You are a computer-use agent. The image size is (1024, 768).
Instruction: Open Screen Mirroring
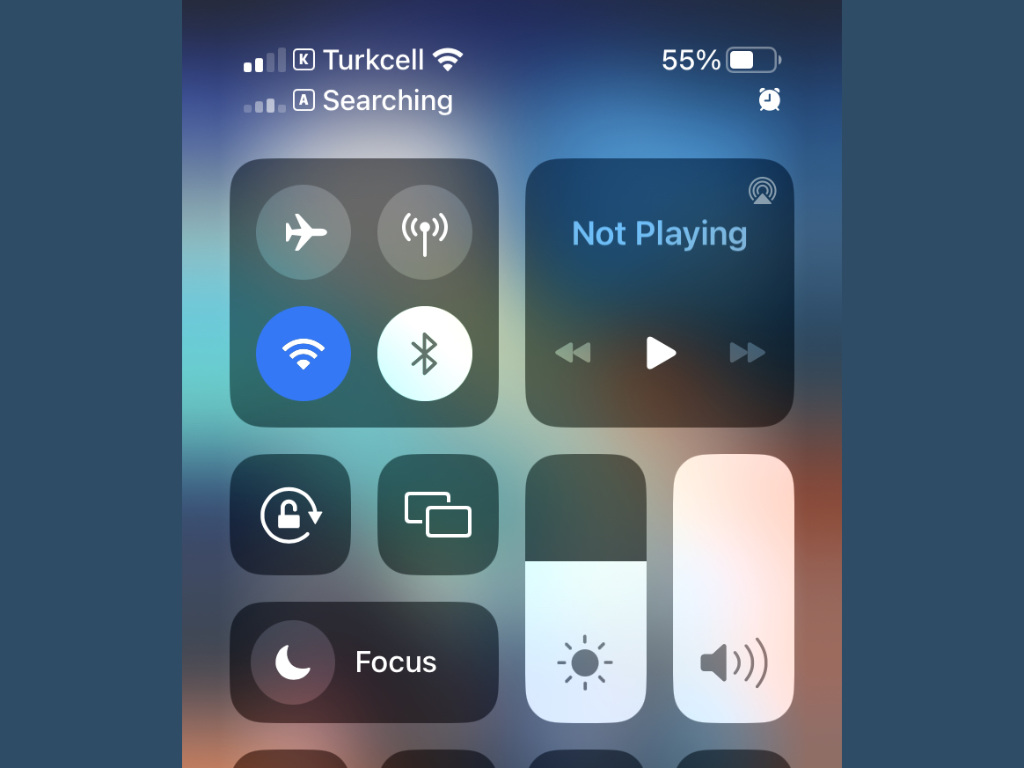point(437,514)
